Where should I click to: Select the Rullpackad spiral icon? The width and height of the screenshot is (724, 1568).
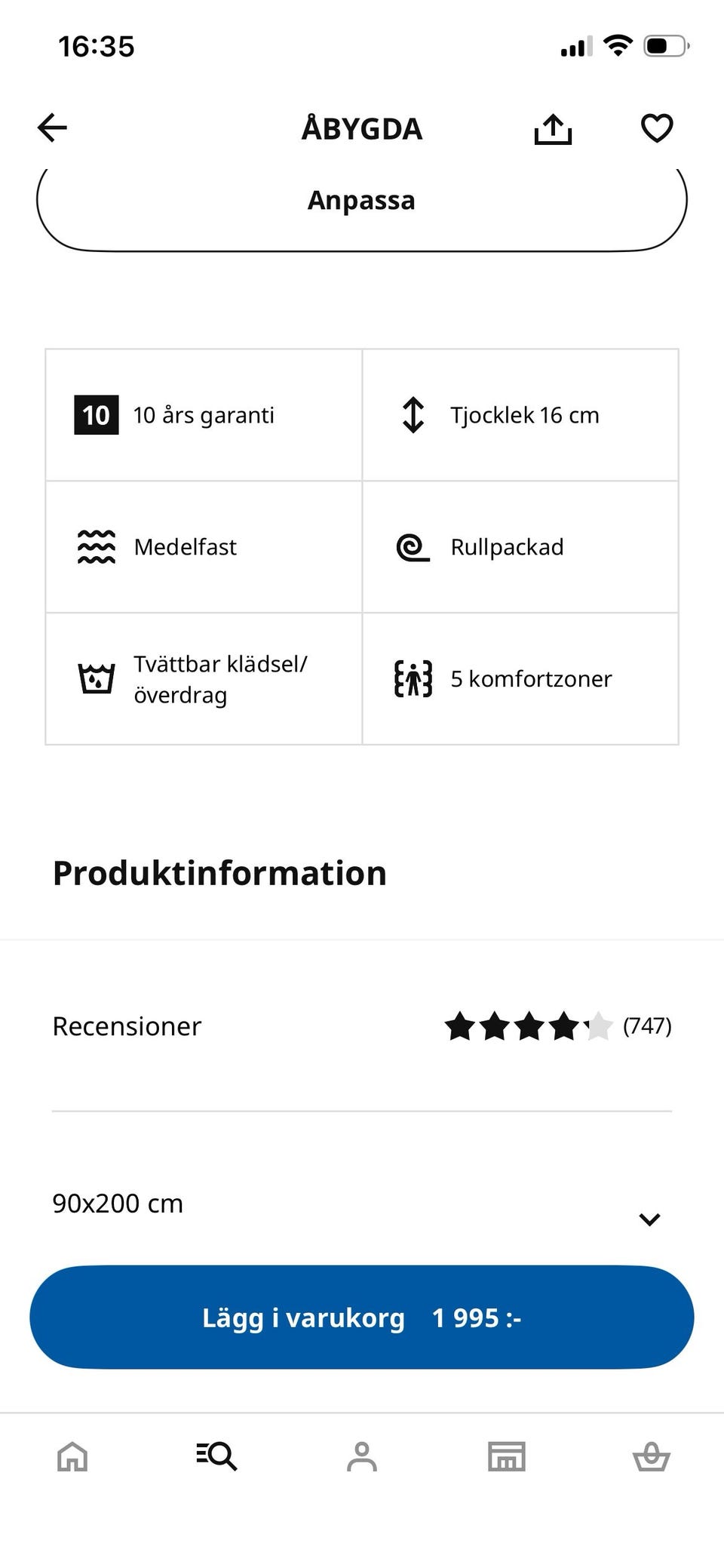click(x=413, y=546)
